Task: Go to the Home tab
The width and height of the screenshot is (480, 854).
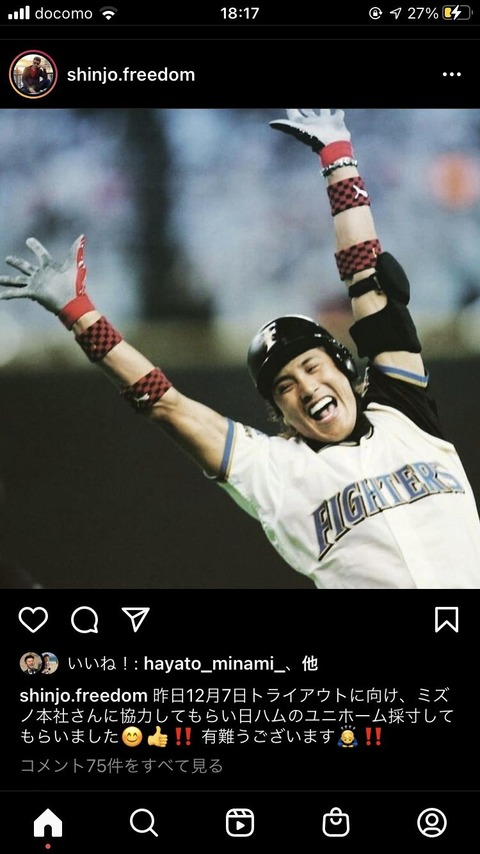Action: click(x=48, y=823)
